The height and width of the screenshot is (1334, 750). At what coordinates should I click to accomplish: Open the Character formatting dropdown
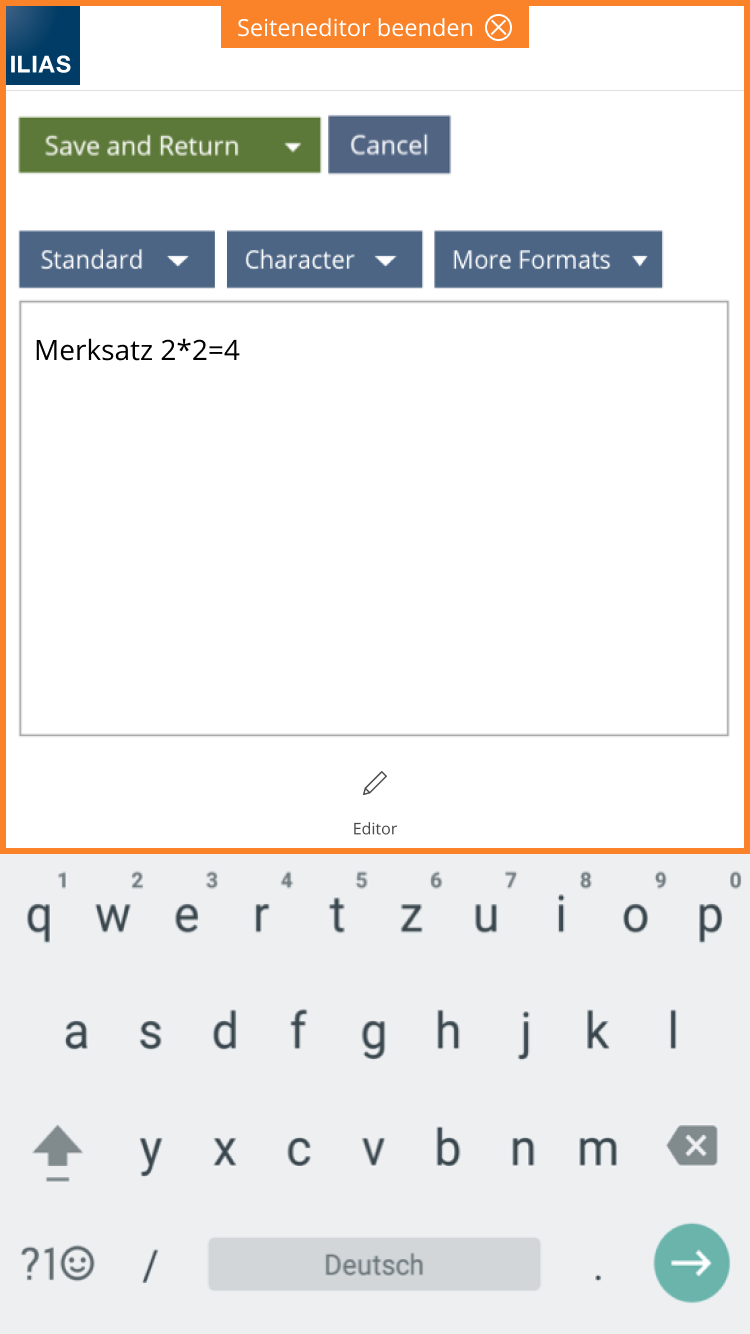click(324, 260)
